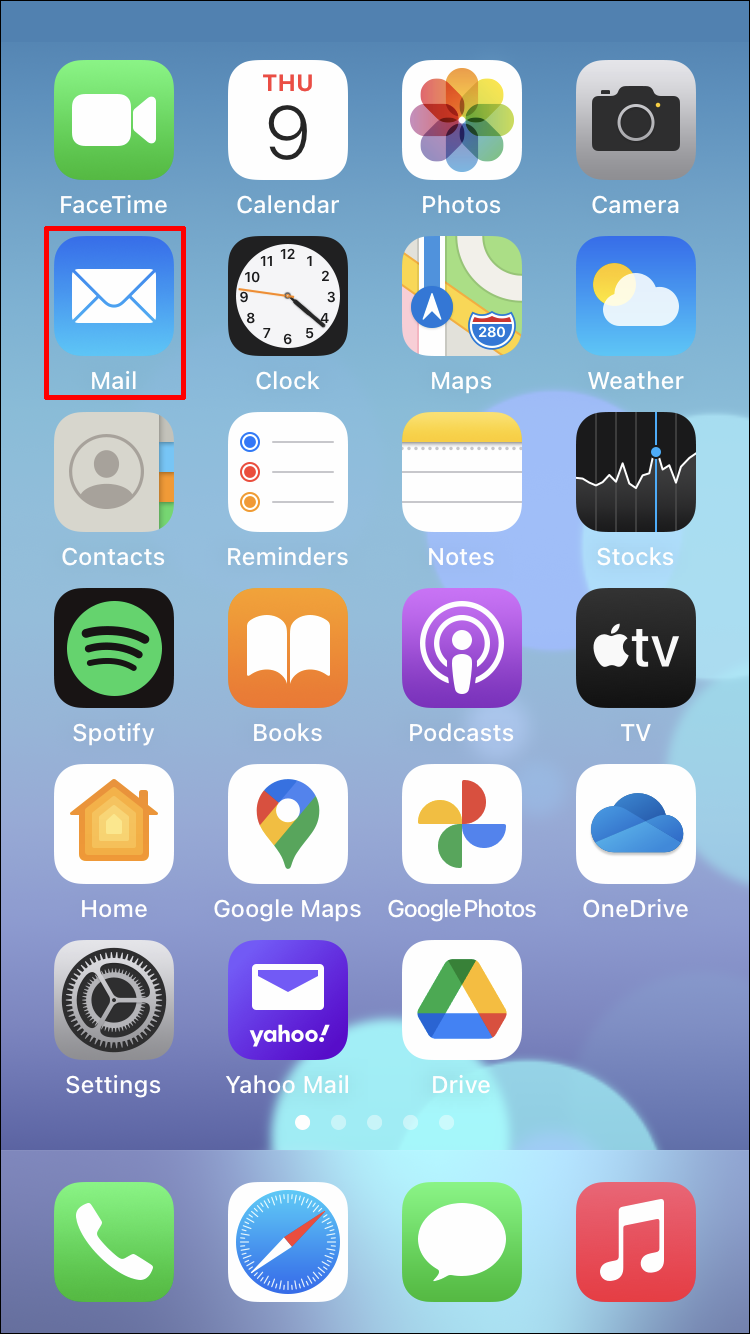
Task: View the Stocks app
Action: pos(636,472)
